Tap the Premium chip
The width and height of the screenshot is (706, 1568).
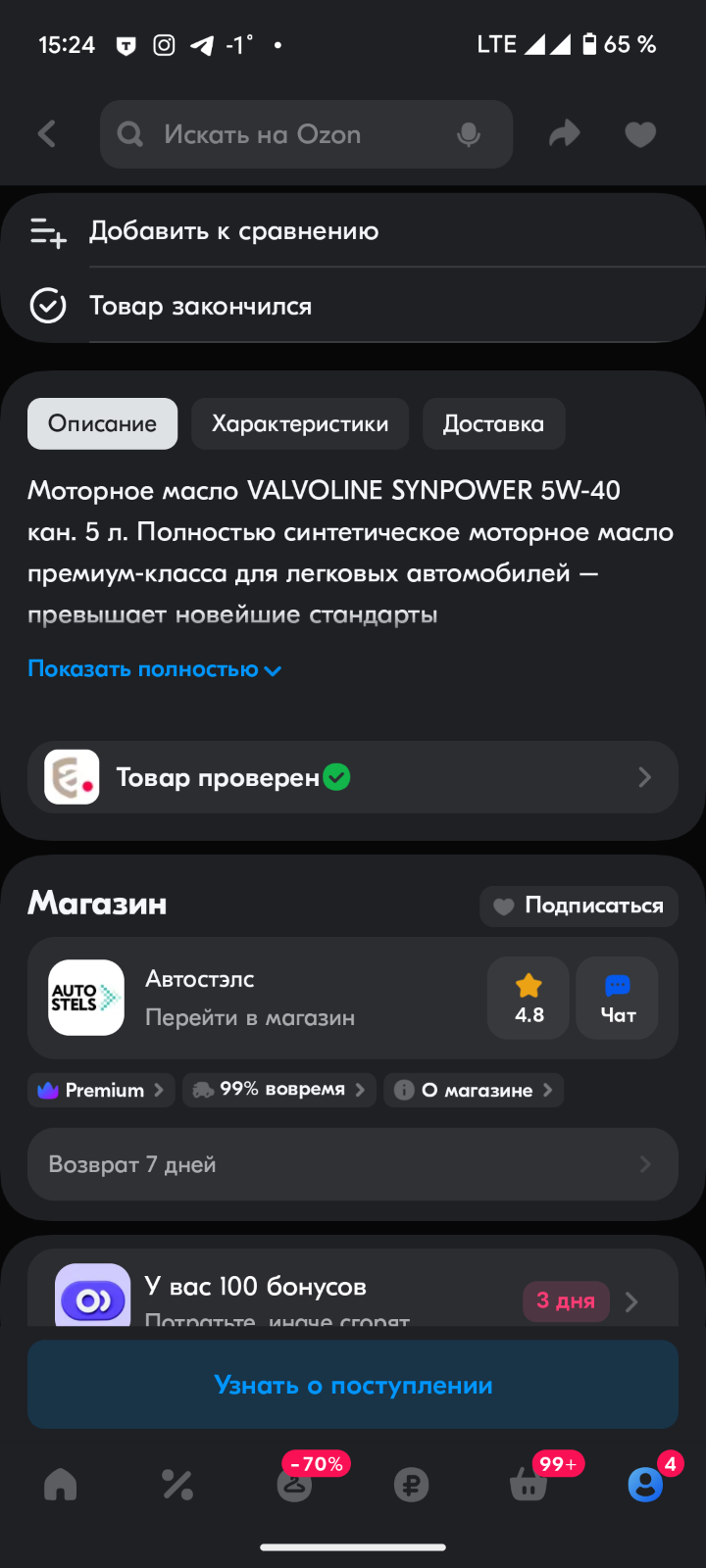pyautogui.click(x=101, y=1090)
